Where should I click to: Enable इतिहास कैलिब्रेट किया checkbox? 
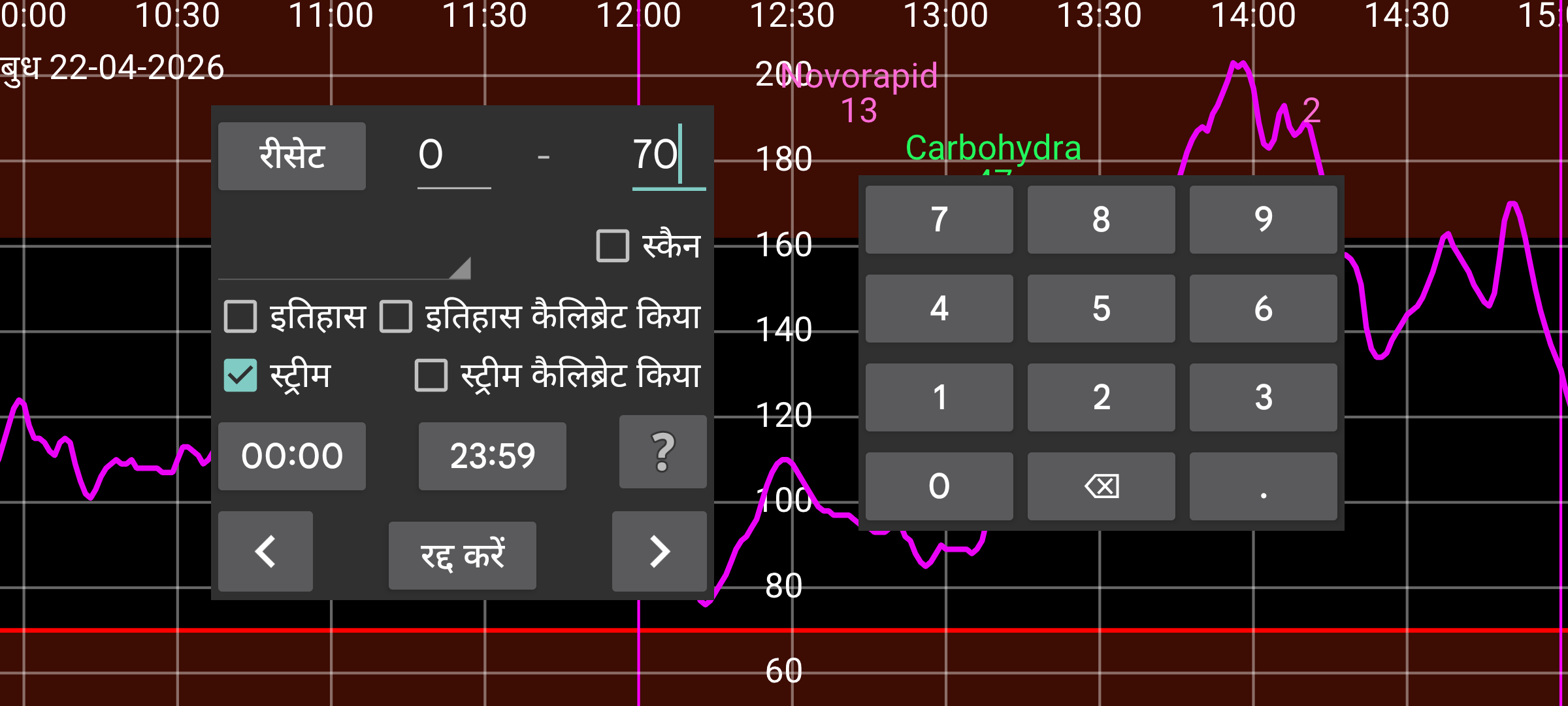point(396,316)
